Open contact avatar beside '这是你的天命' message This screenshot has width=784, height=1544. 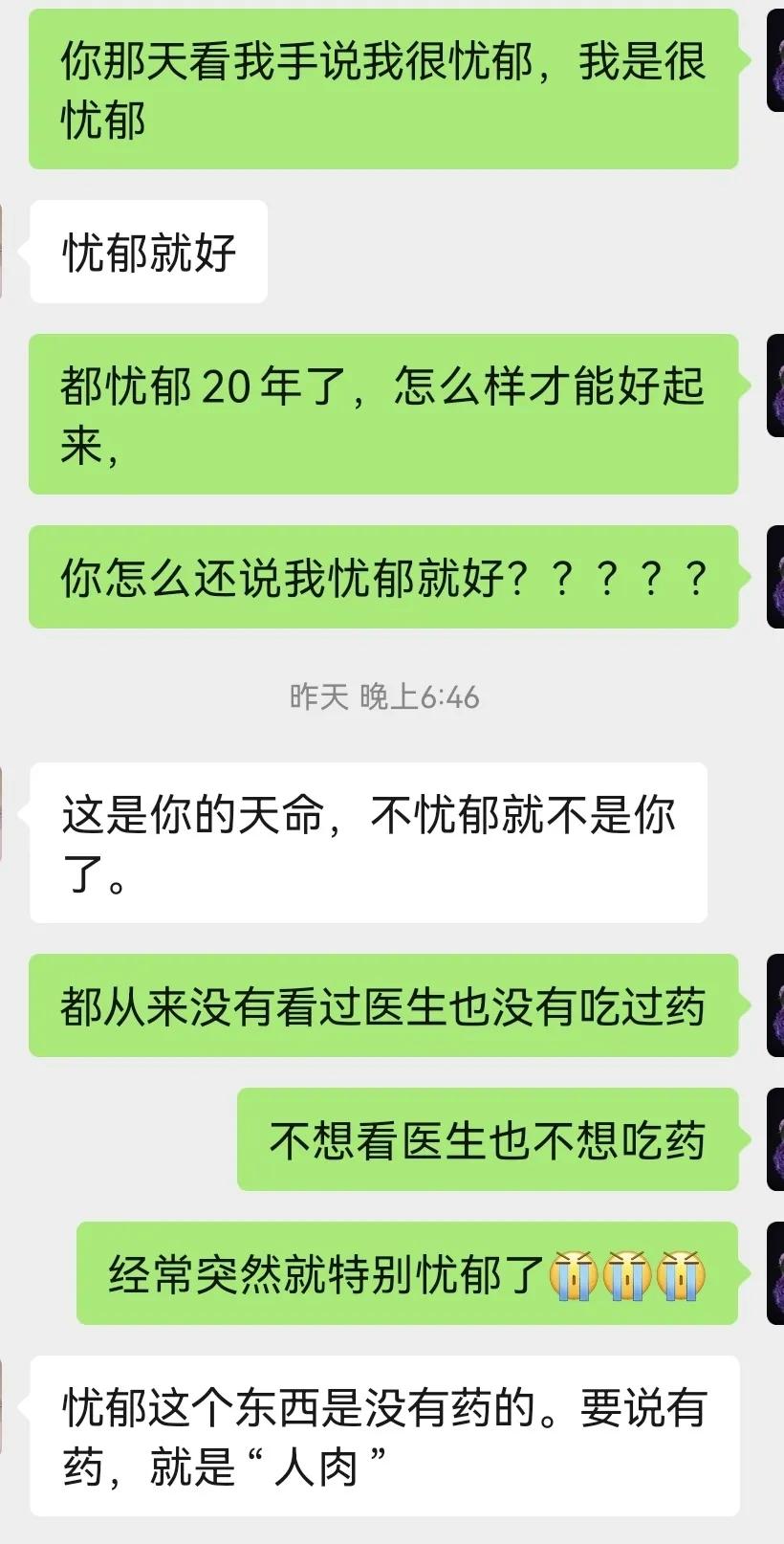(x=3, y=813)
